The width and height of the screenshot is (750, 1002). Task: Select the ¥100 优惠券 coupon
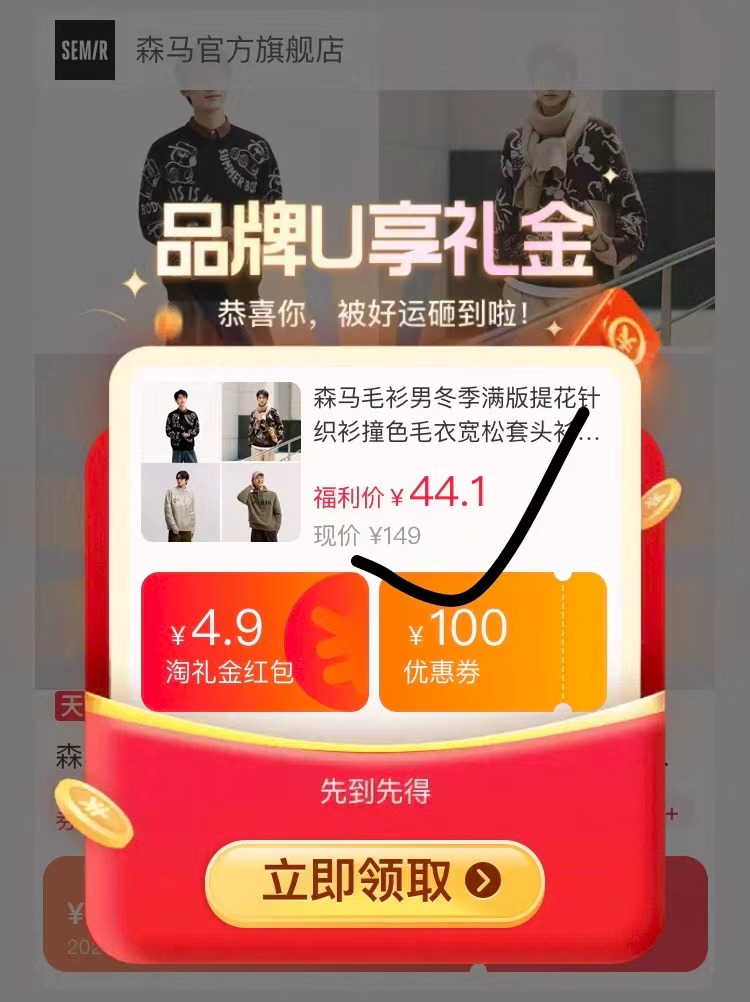(492, 642)
